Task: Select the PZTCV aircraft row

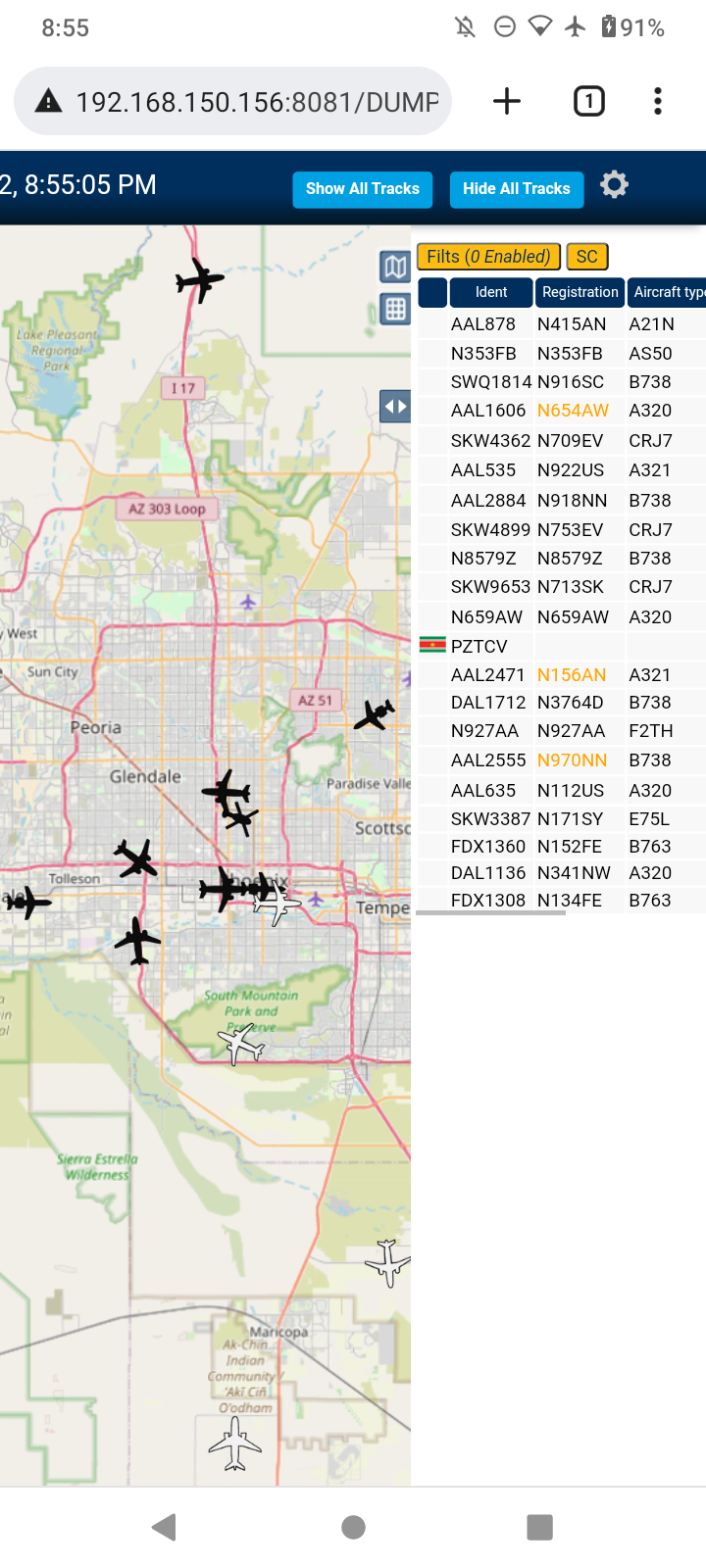Action: click(562, 646)
